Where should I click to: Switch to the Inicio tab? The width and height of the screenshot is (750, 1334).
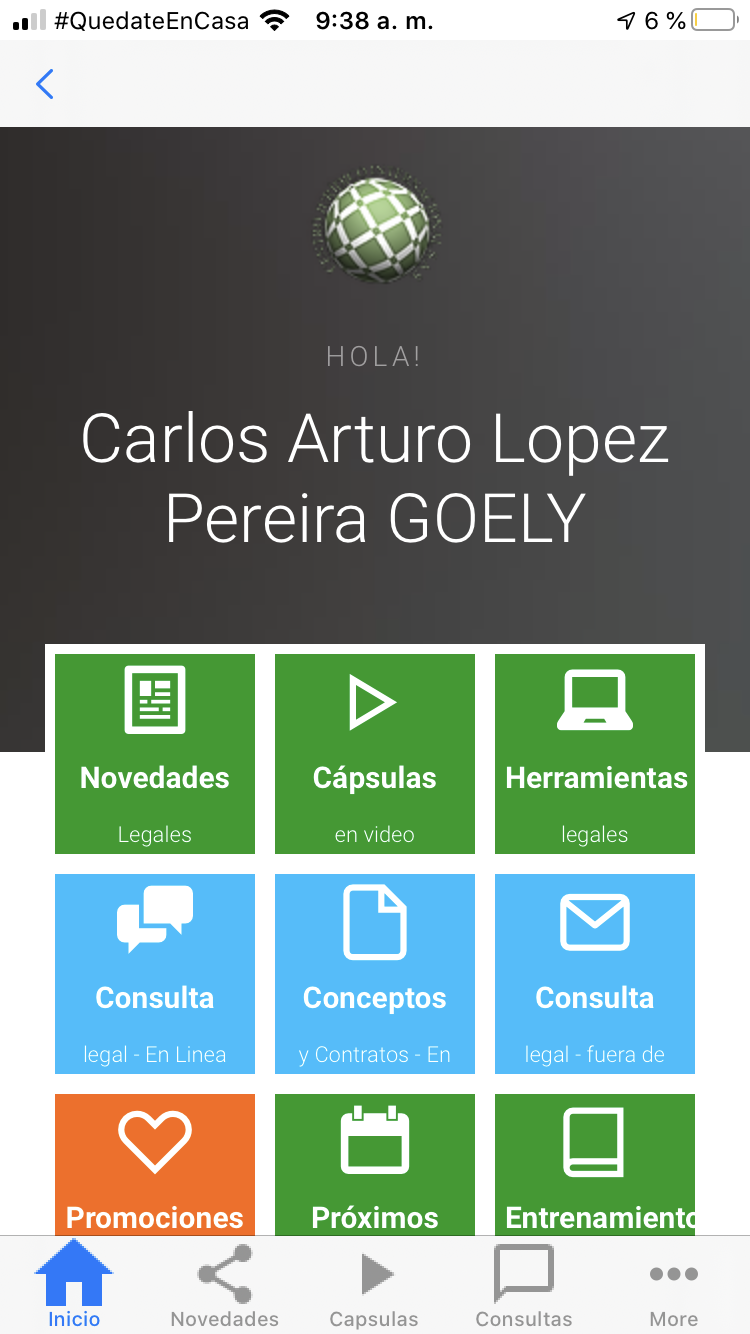tap(74, 1287)
